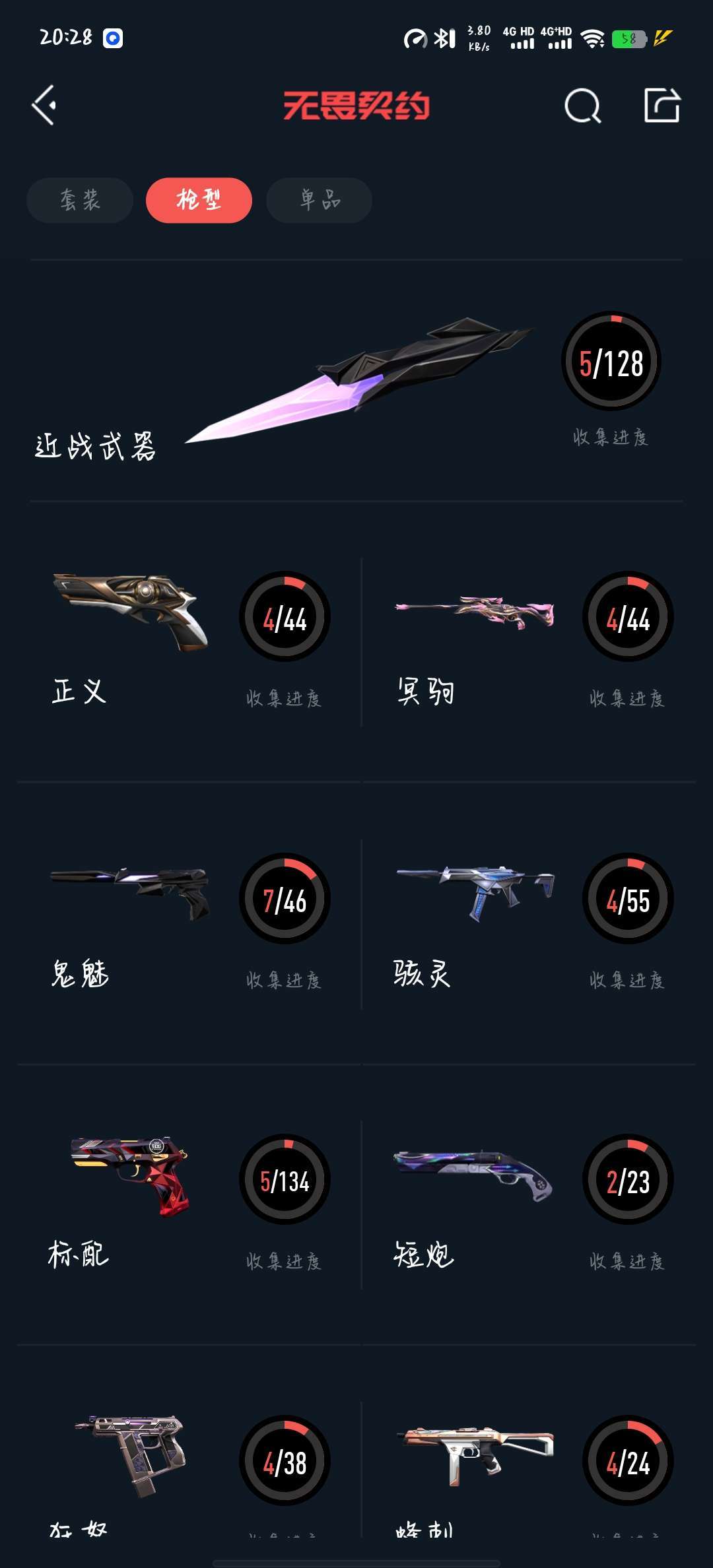This screenshot has width=713, height=1568.
Task: Open the search icon
Action: point(583,106)
